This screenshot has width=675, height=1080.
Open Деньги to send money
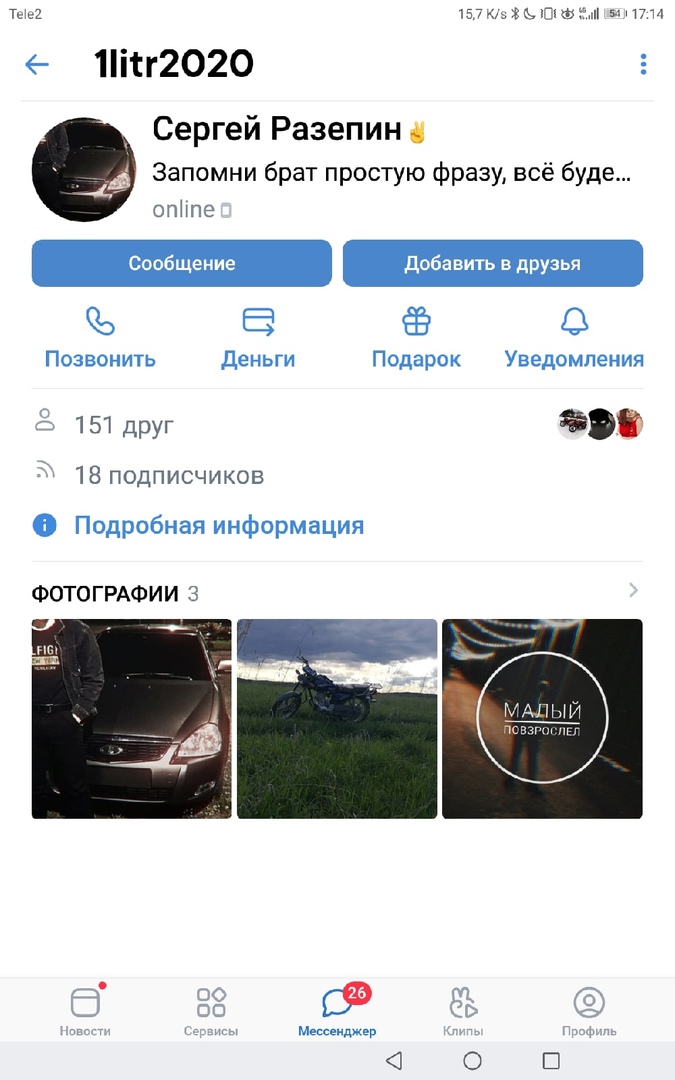258,338
